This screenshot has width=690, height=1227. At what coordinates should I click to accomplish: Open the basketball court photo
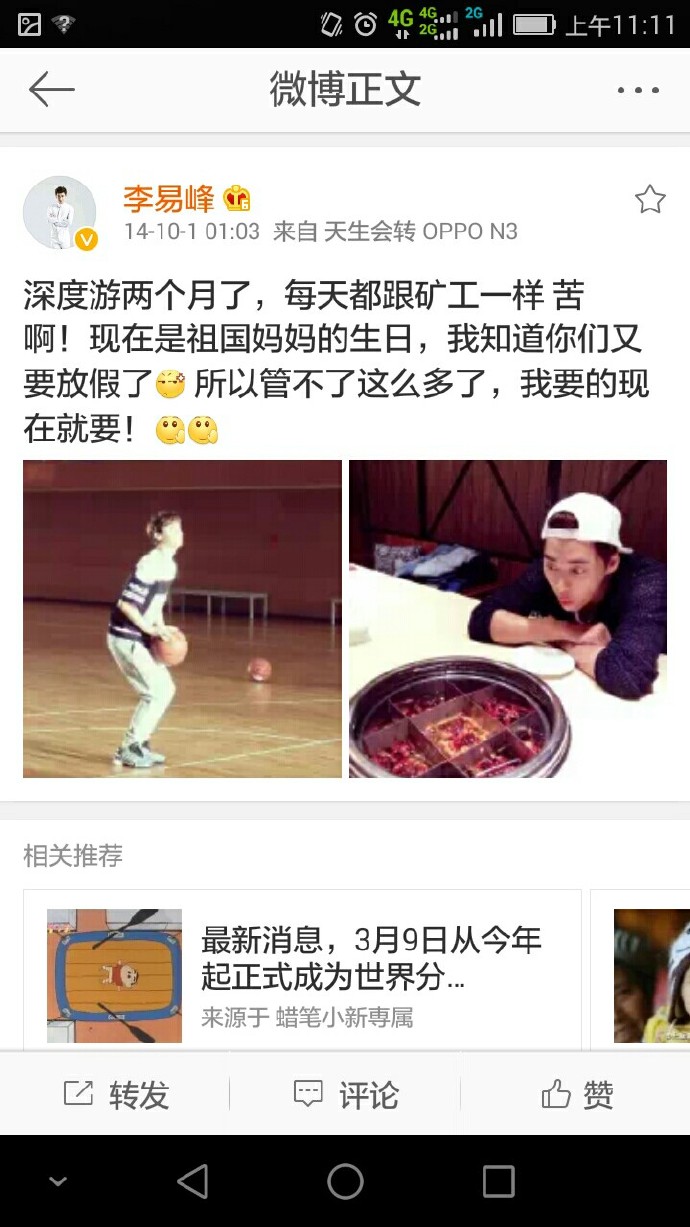[182, 619]
